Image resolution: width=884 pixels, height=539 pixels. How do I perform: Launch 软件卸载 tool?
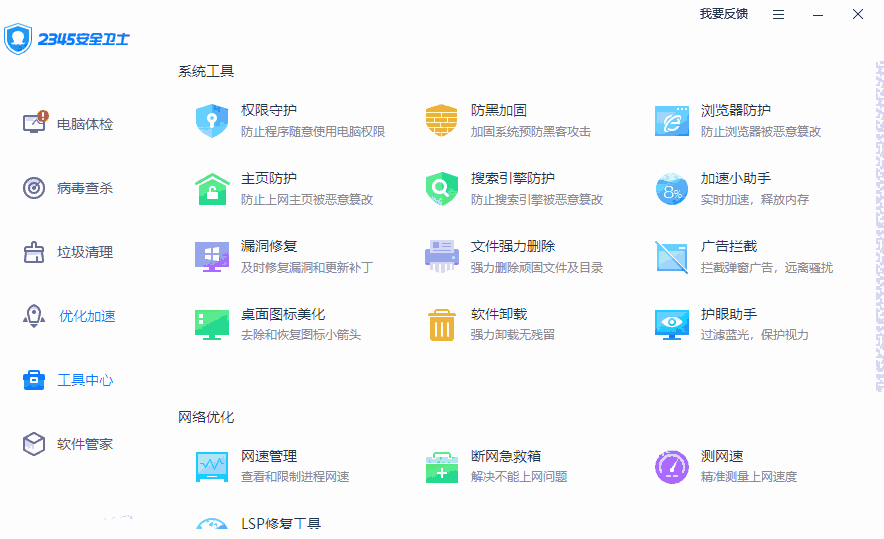[x=498, y=314]
